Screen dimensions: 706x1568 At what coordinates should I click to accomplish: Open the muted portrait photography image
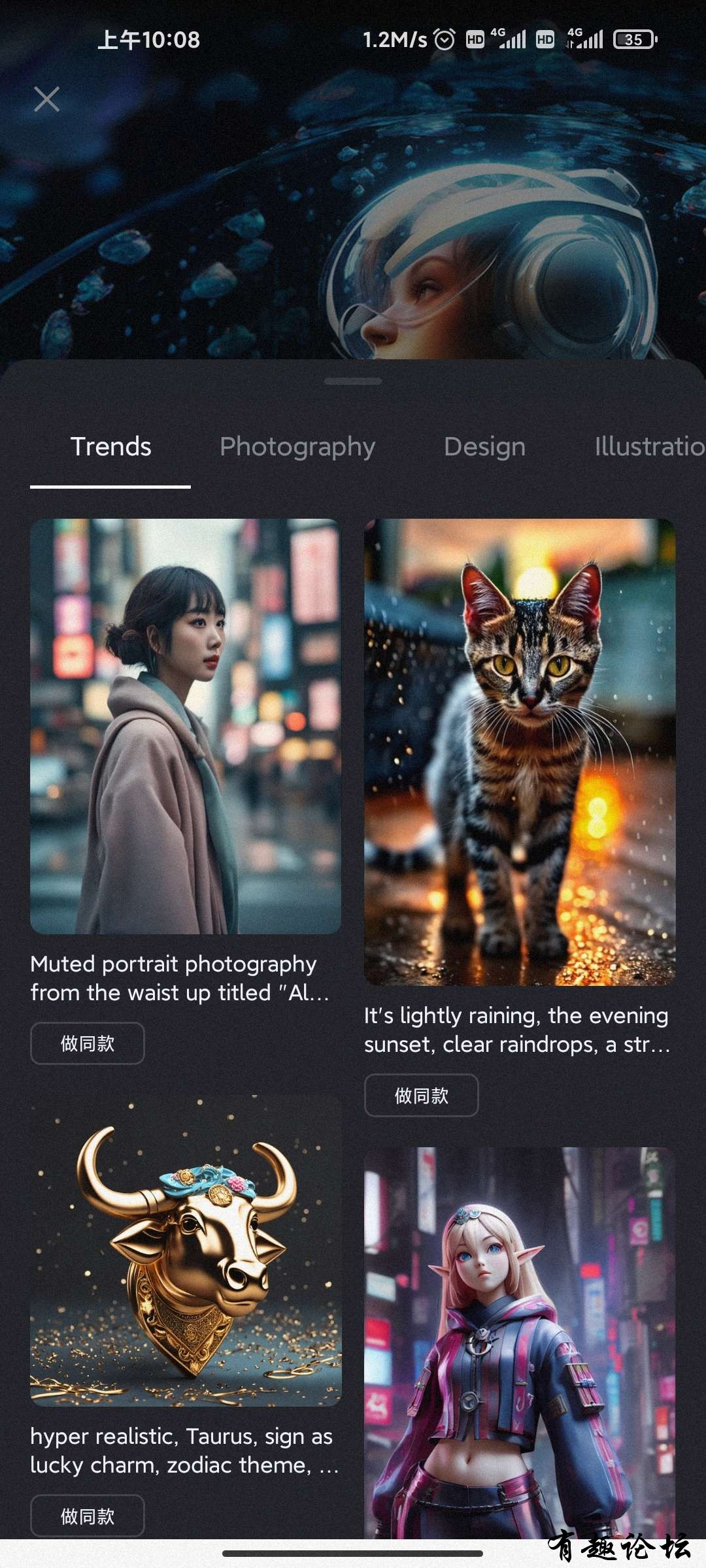tap(186, 726)
